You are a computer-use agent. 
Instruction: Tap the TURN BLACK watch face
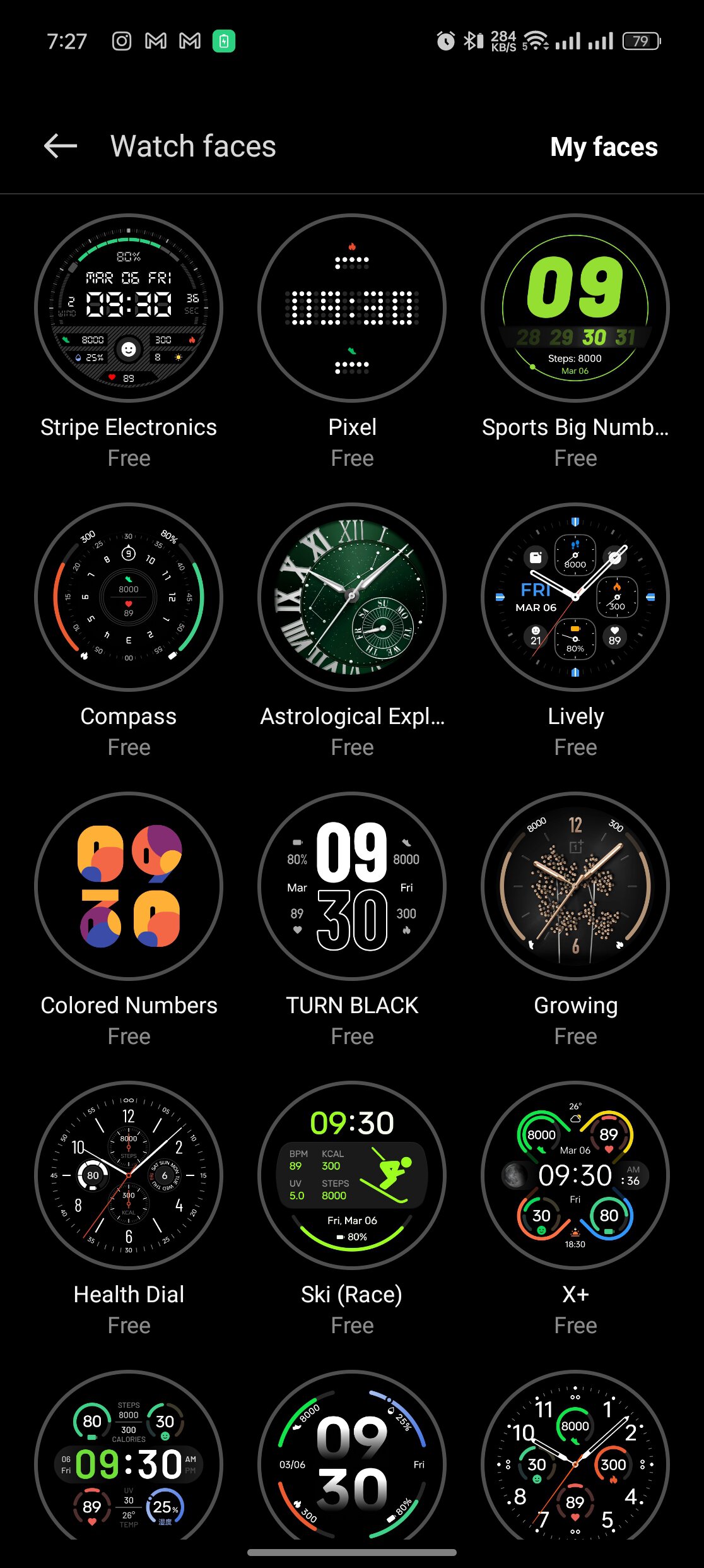352,886
